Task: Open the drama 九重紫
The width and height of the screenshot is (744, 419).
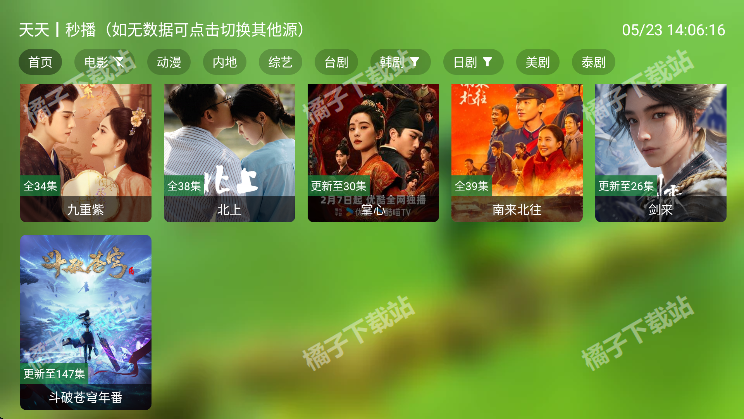Action: coord(86,152)
